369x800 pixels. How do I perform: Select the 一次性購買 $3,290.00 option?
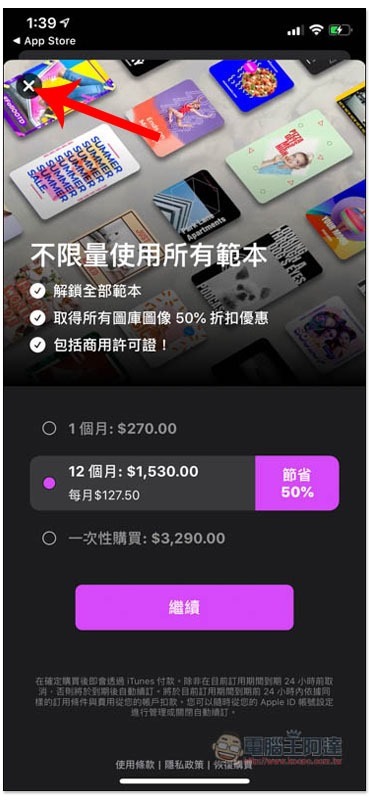click(x=134, y=538)
